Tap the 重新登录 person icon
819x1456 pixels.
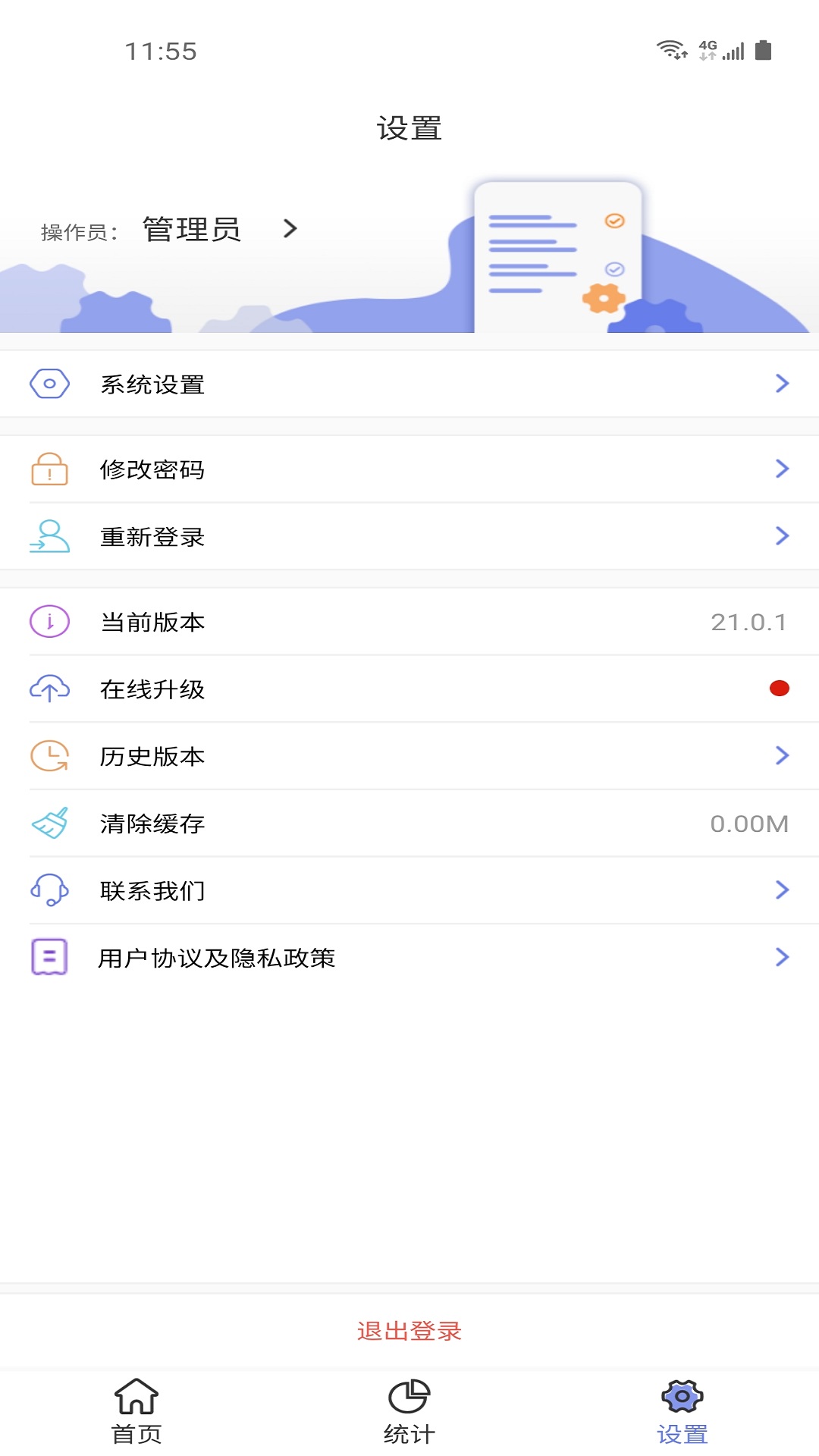49,536
